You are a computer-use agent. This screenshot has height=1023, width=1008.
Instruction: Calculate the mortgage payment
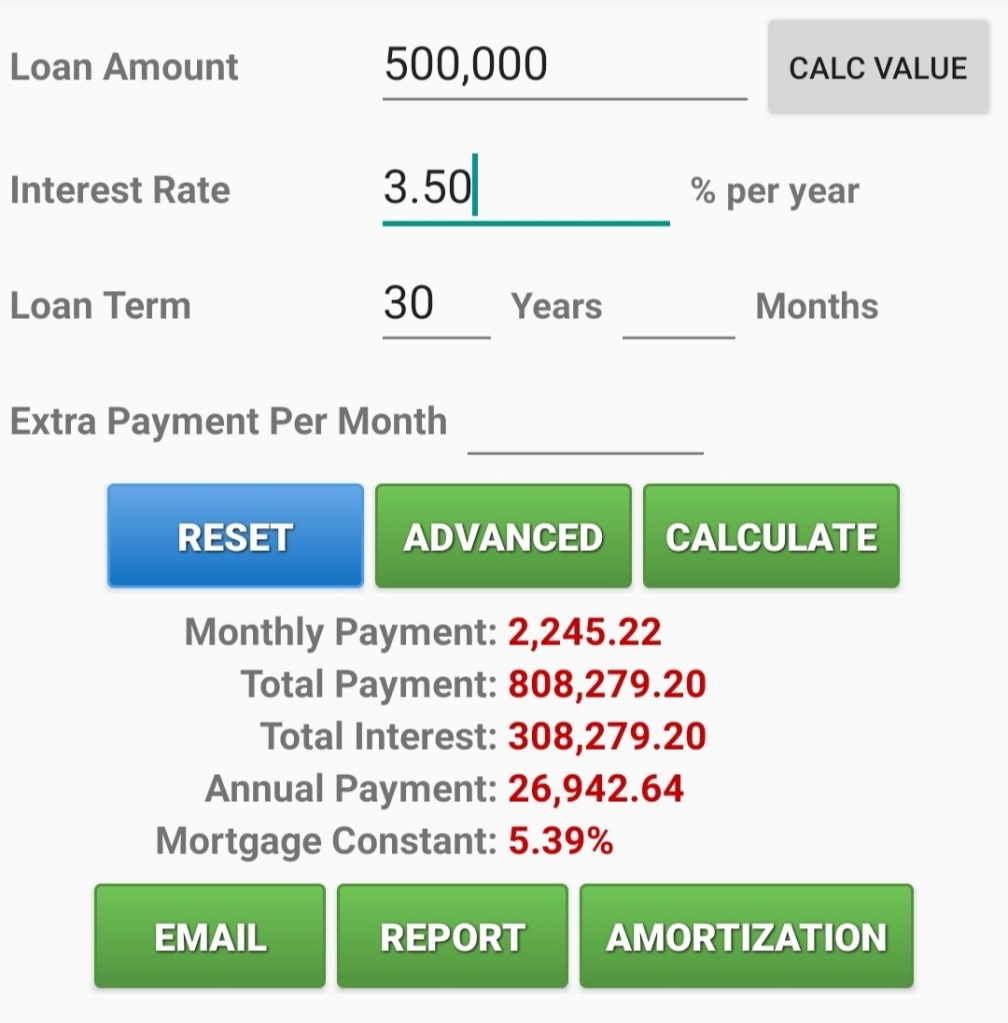[x=771, y=537]
